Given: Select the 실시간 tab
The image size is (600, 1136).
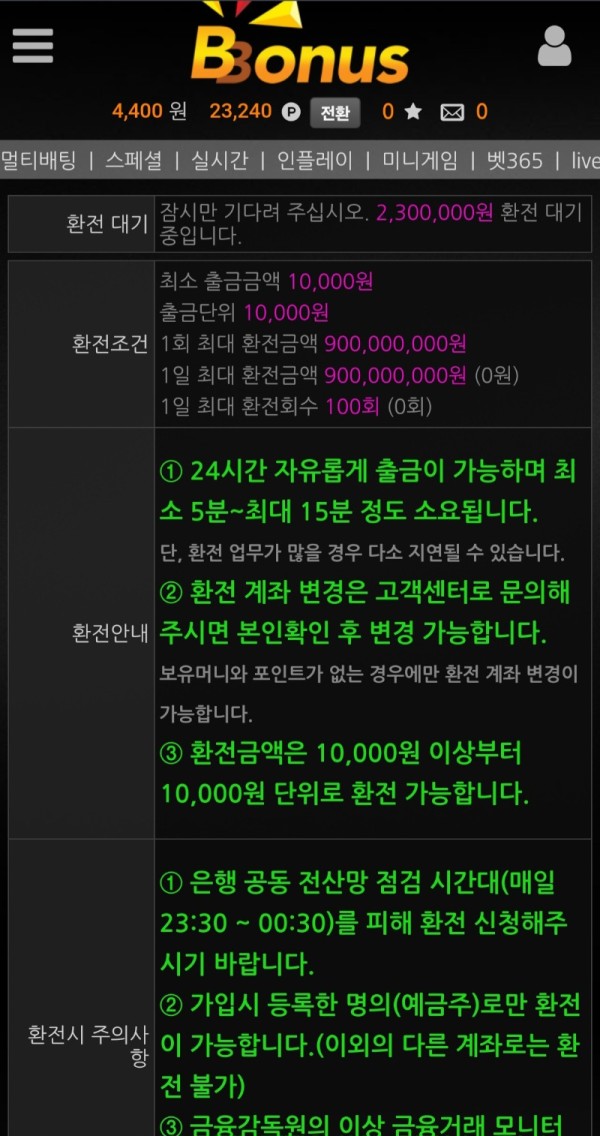Looking at the screenshot, I should coord(219,160).
